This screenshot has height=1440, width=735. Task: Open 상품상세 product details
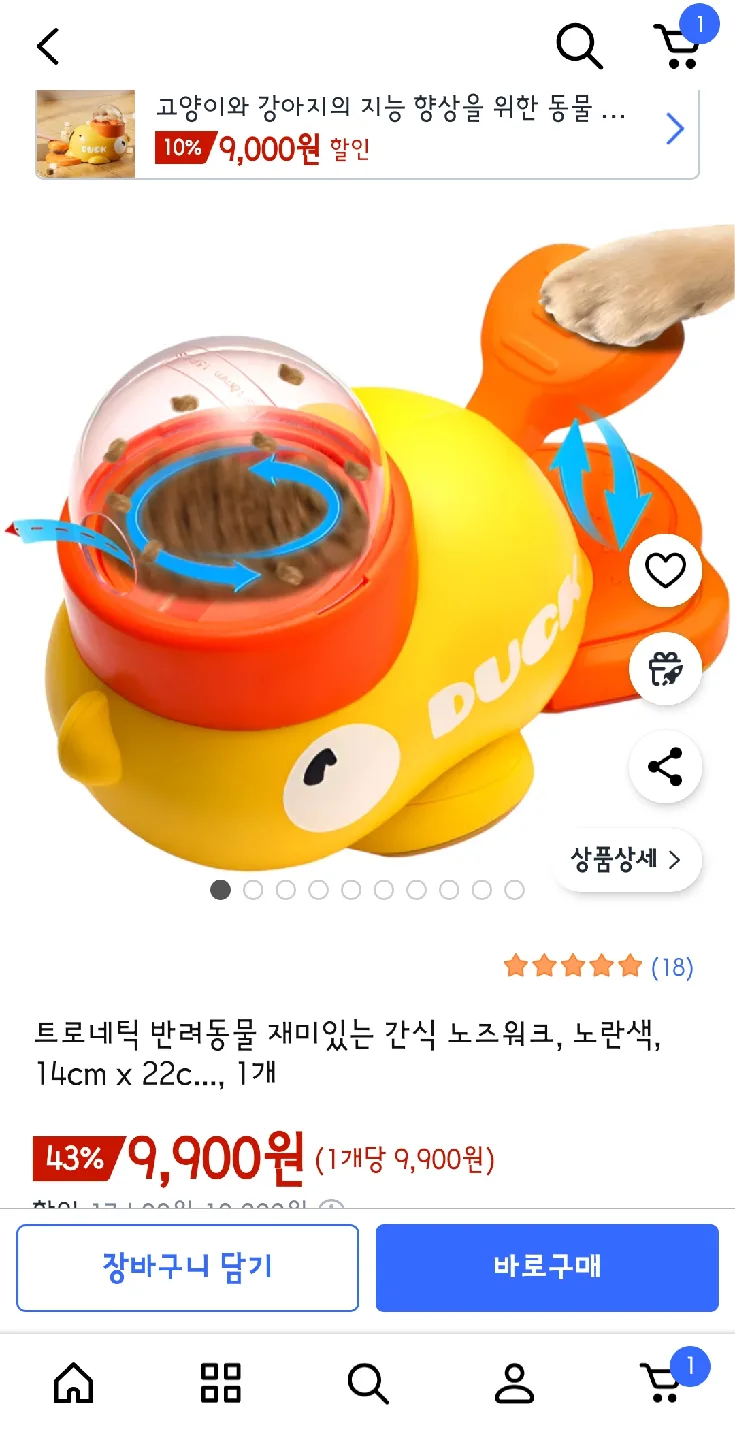(626, 860)
